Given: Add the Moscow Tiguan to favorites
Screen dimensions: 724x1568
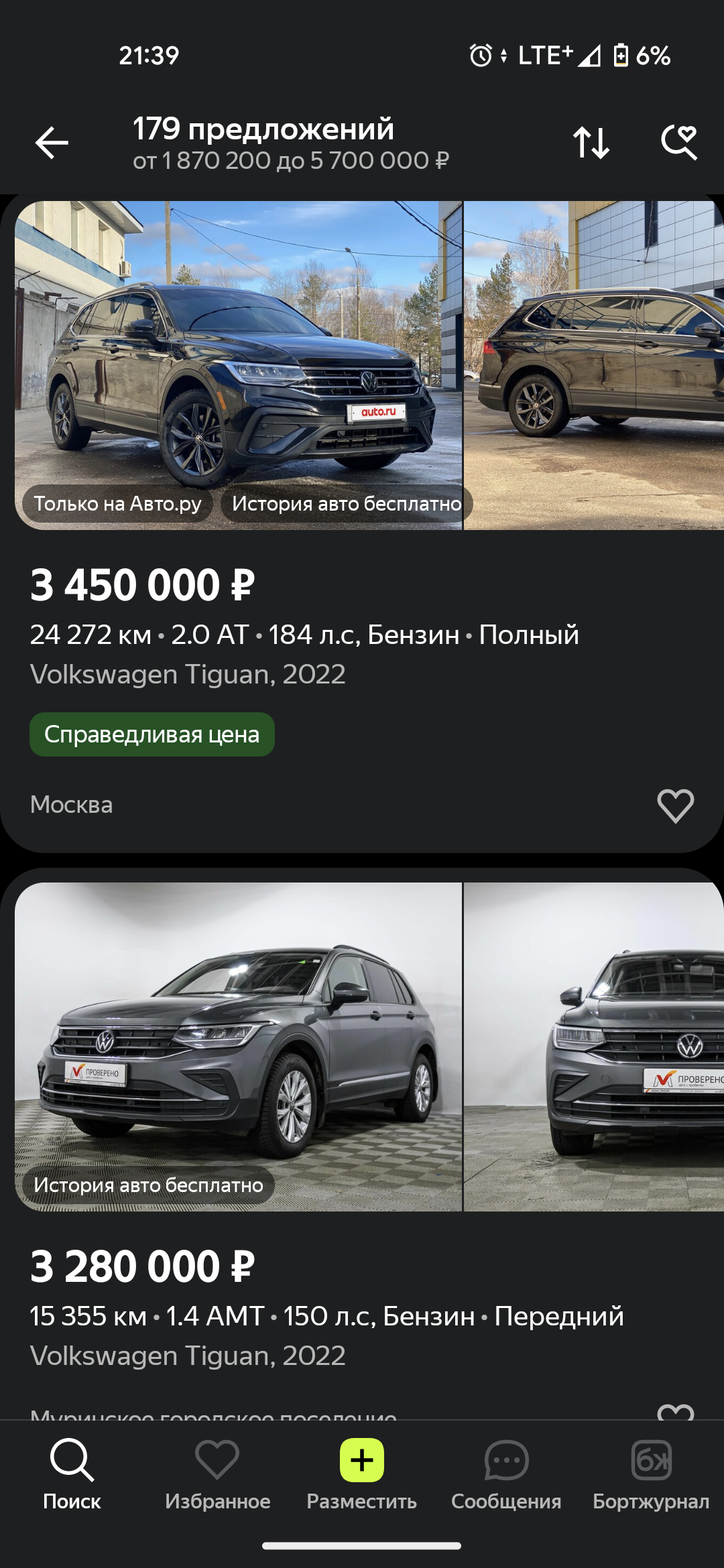Looking at the screenshot, I should 675,805.
